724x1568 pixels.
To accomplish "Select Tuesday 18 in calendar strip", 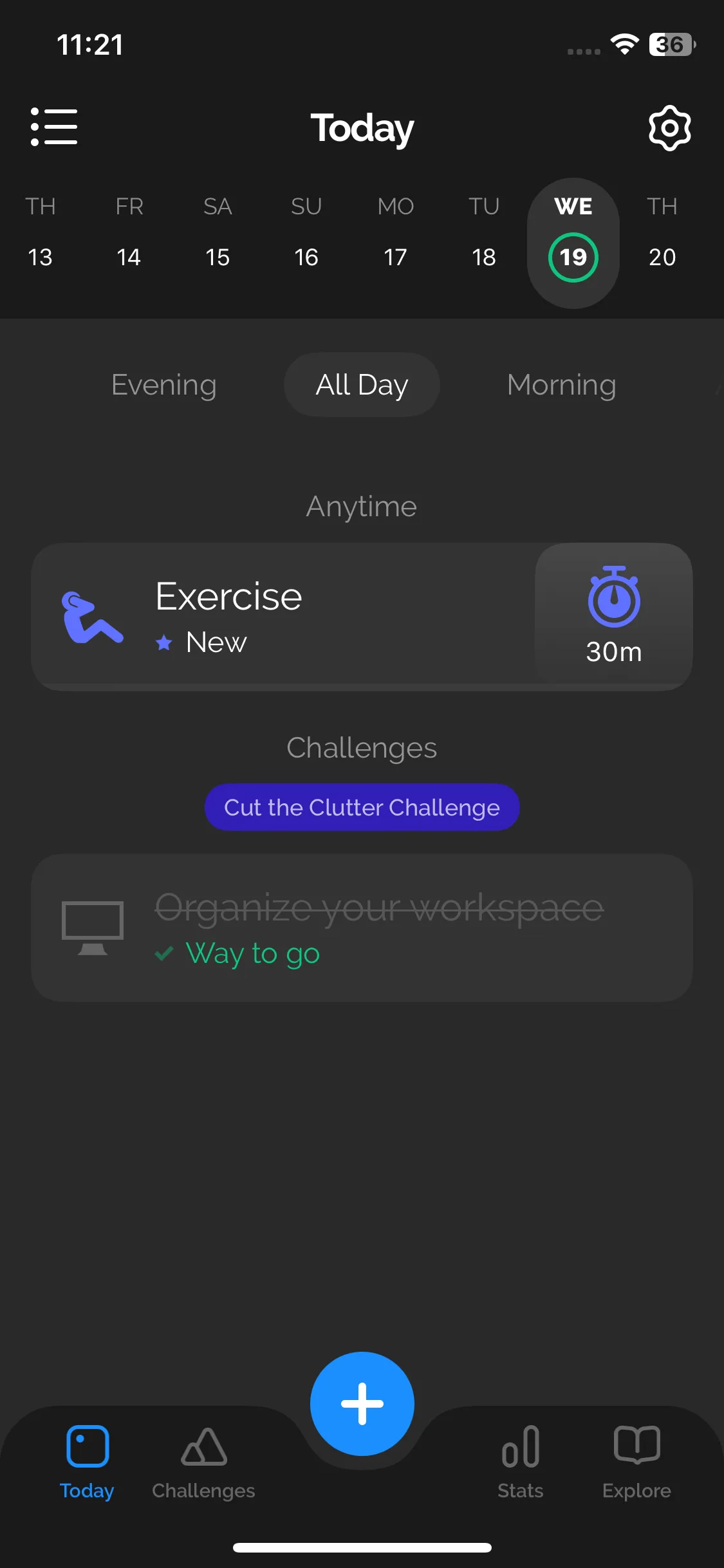I will 484,232.
